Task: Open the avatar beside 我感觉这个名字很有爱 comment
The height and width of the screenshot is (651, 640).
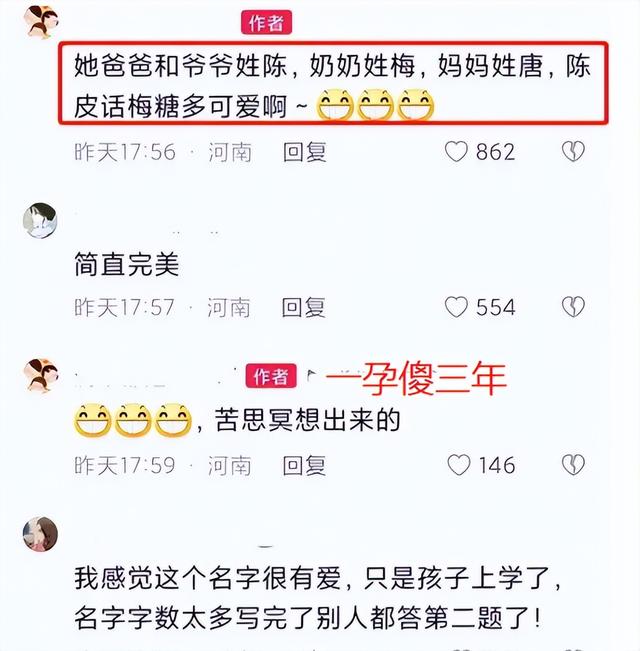Action: [x=40, y=537]
